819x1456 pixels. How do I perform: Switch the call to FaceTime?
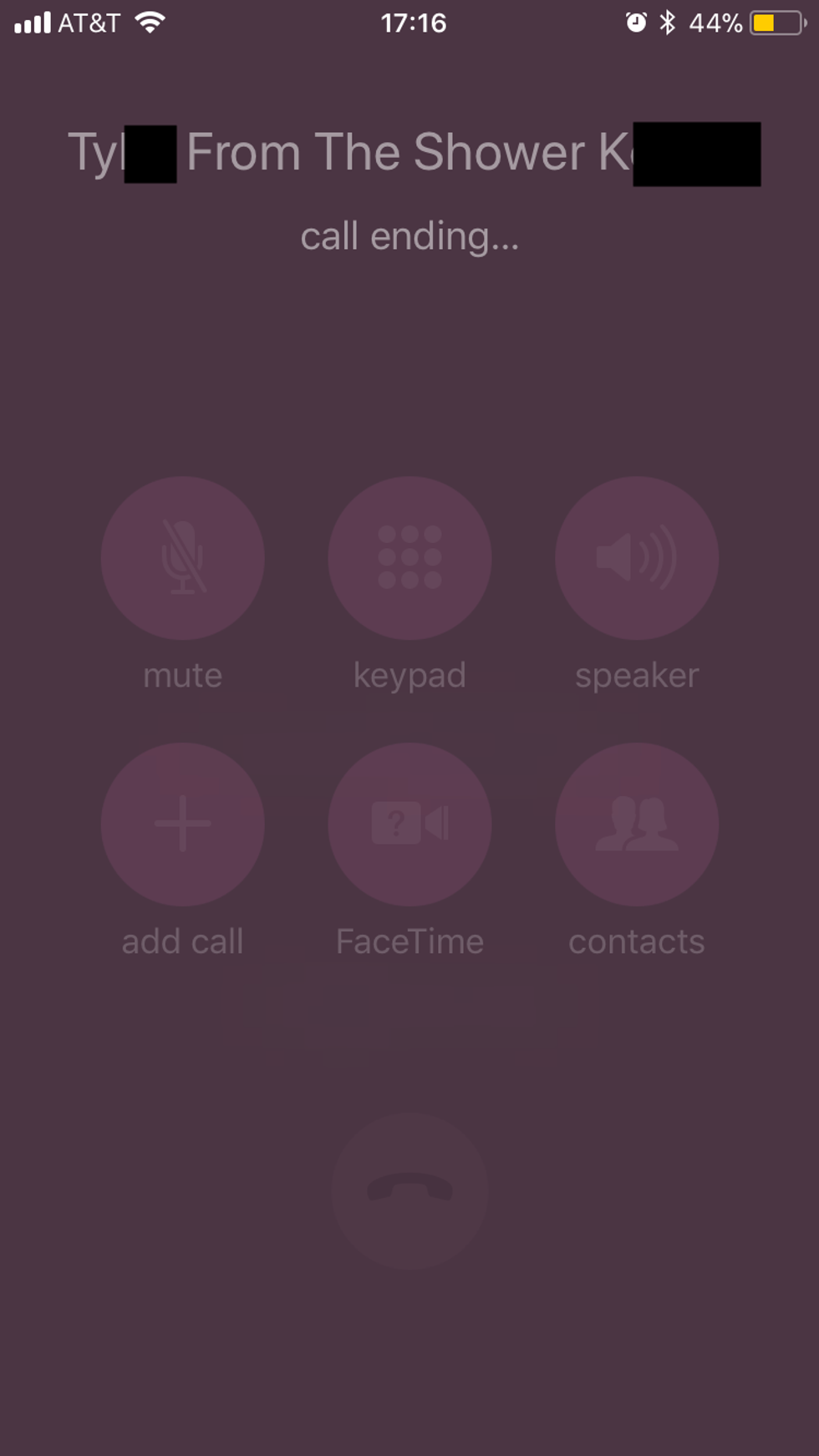tap(409, 824)
